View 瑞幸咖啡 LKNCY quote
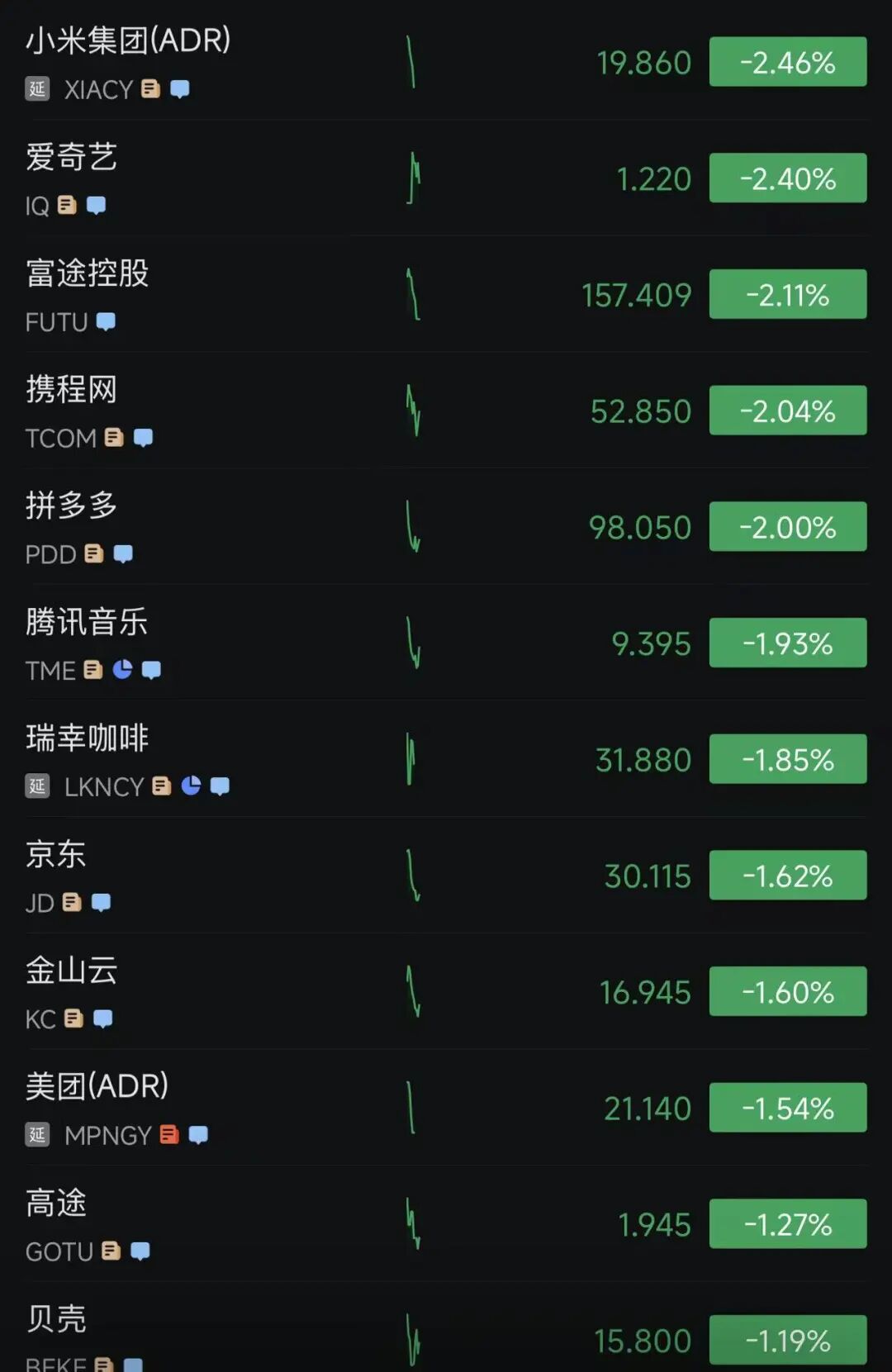 (x=88, y=738)
